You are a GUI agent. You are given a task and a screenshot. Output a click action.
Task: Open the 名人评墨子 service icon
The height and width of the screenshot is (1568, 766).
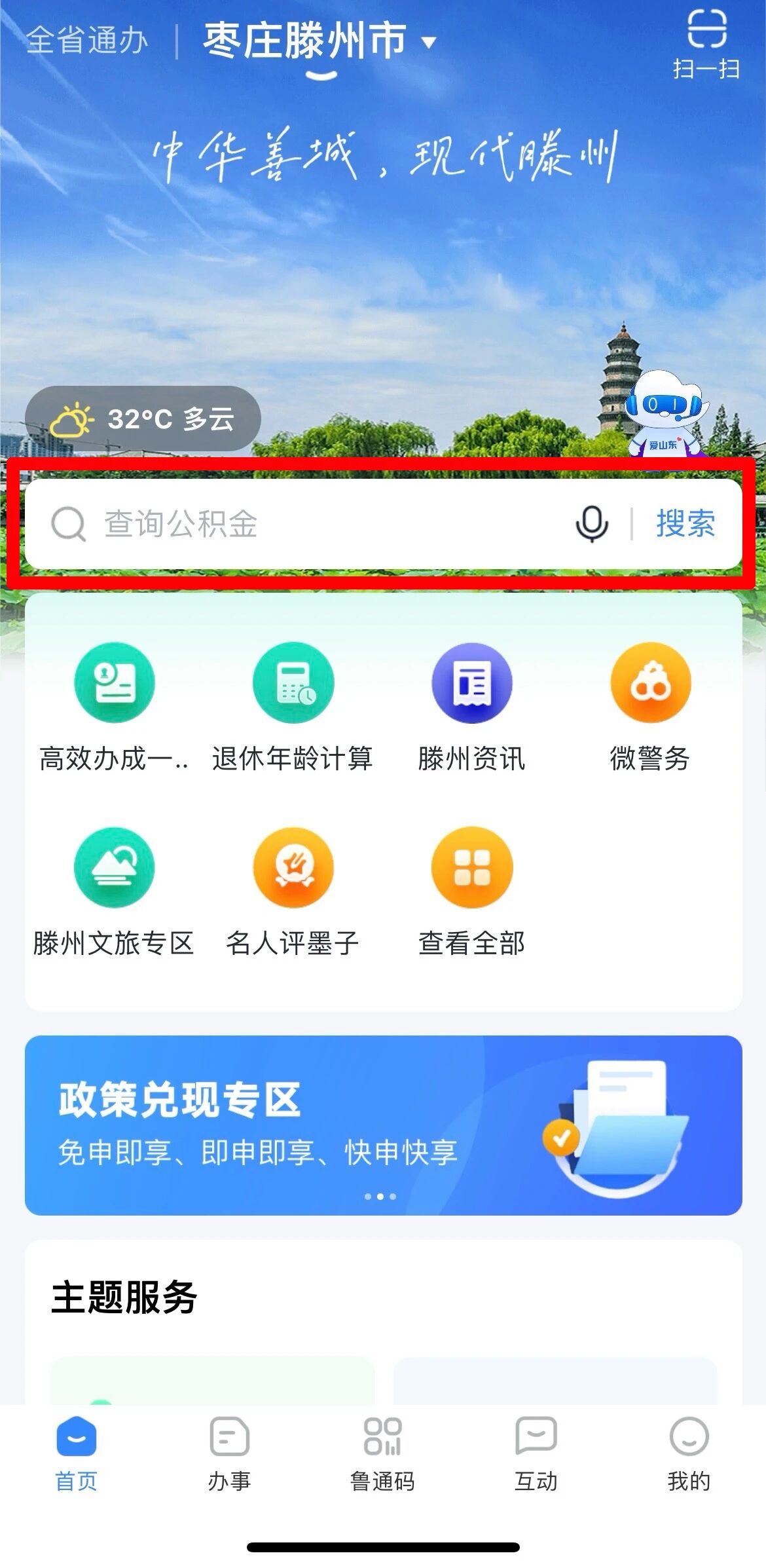click(293, 867)
